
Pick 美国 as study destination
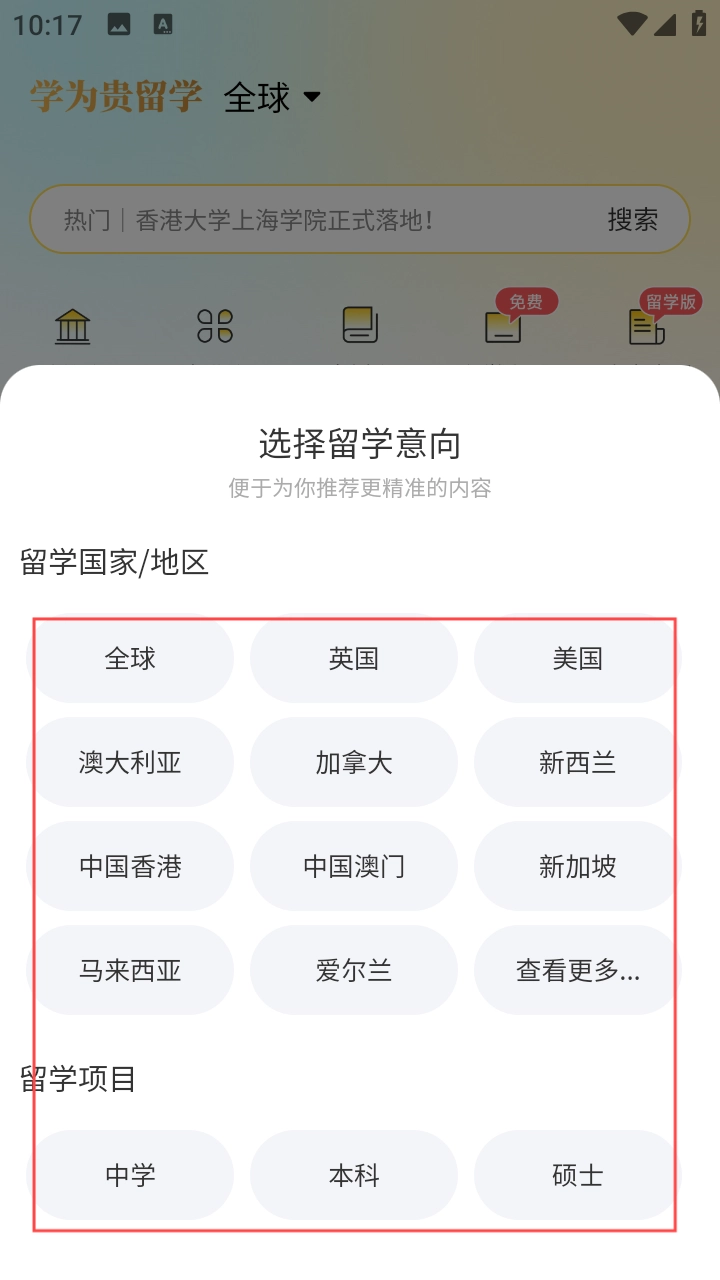coord(577,659)
